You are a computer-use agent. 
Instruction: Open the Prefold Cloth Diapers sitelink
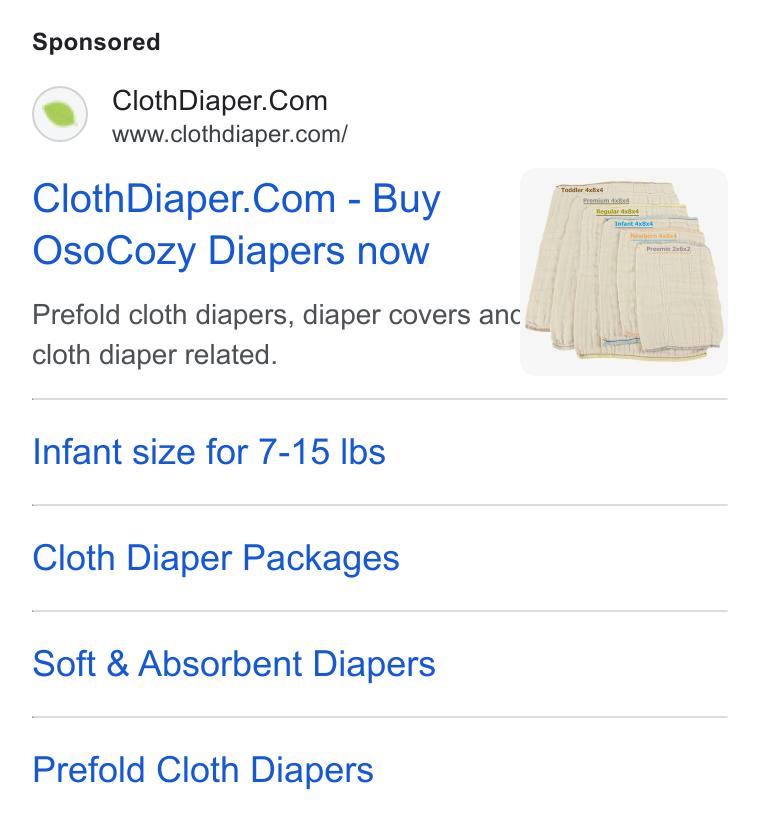coord(203,770)
